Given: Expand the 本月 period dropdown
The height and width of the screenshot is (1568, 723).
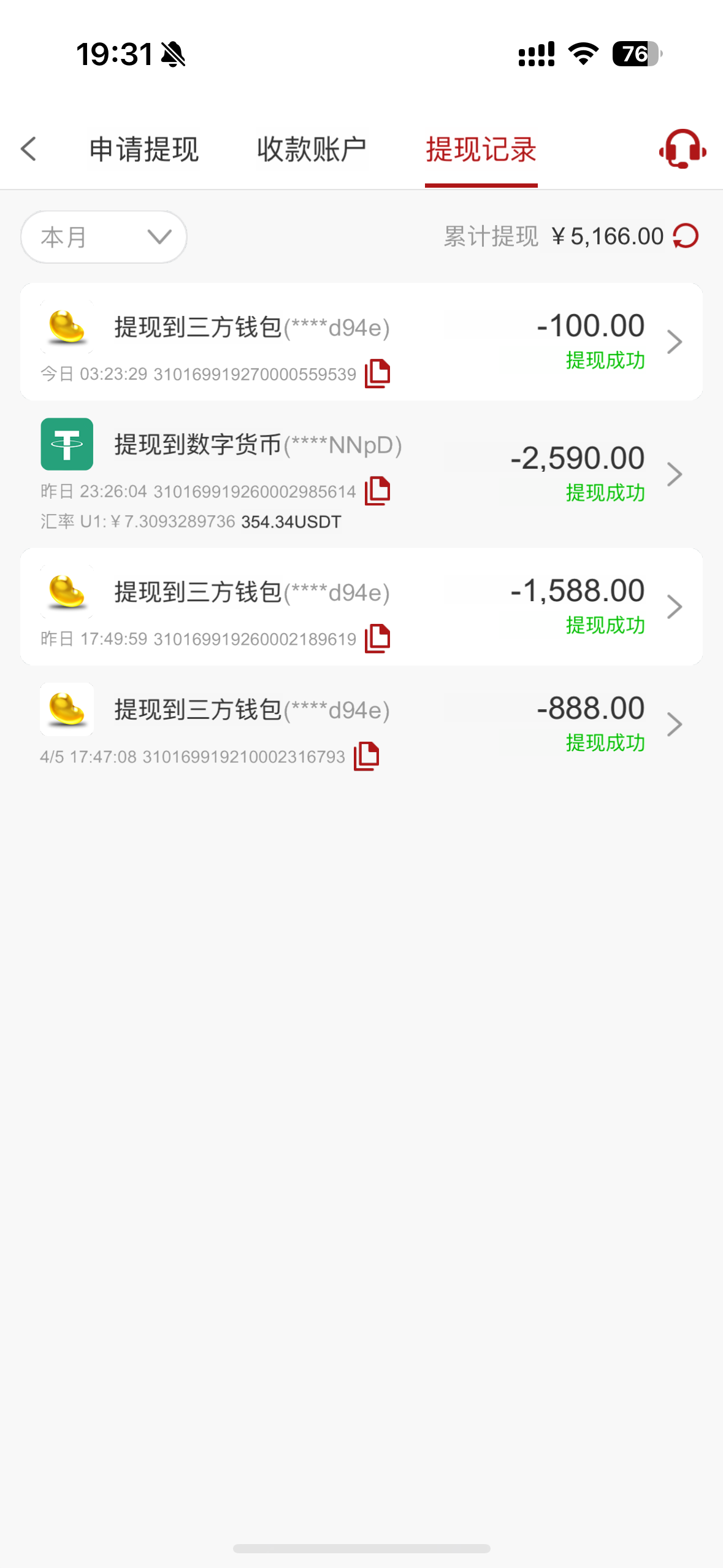Looking at the screenshot, I should click(104, 237).
